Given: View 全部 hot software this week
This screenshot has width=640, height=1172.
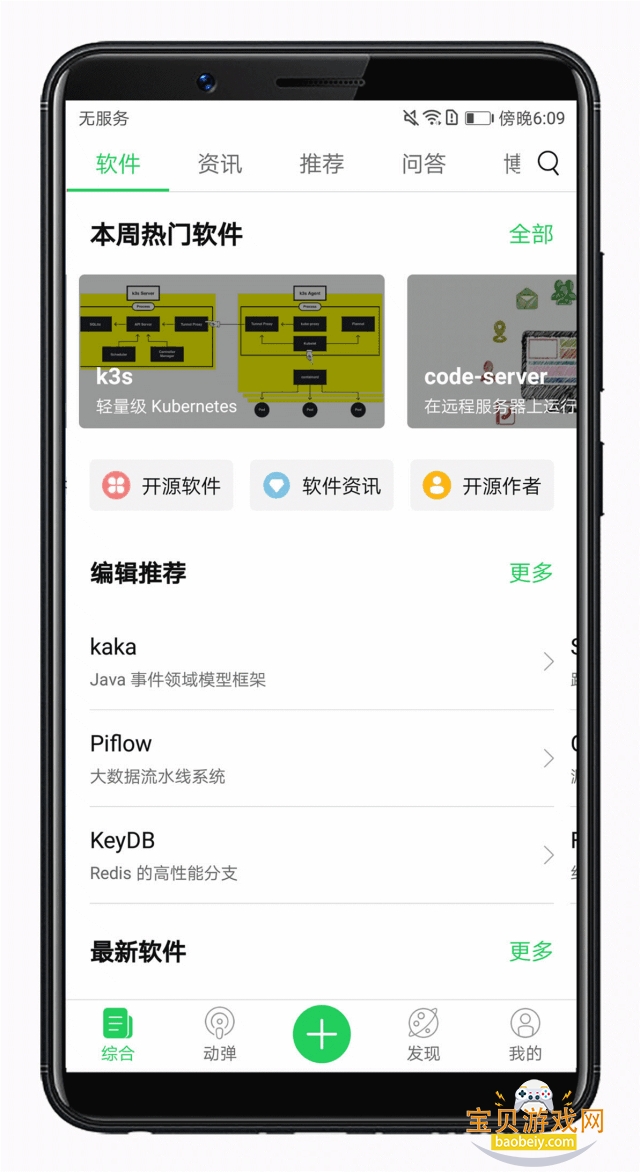Looking at the screenshot, I should (x=531, y=234).
